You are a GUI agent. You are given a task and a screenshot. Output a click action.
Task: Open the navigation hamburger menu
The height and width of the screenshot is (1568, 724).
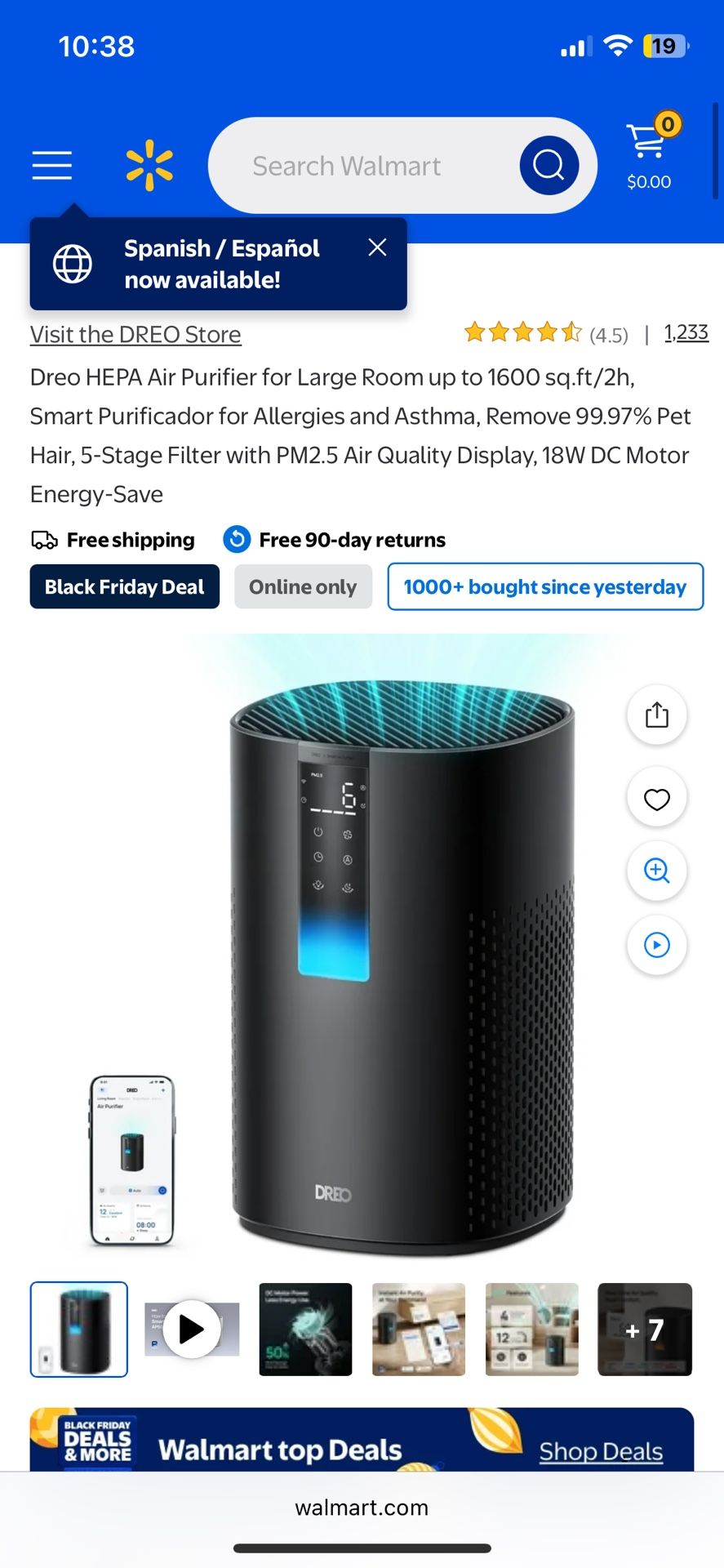pyautogui.click(x=51, y=165)
